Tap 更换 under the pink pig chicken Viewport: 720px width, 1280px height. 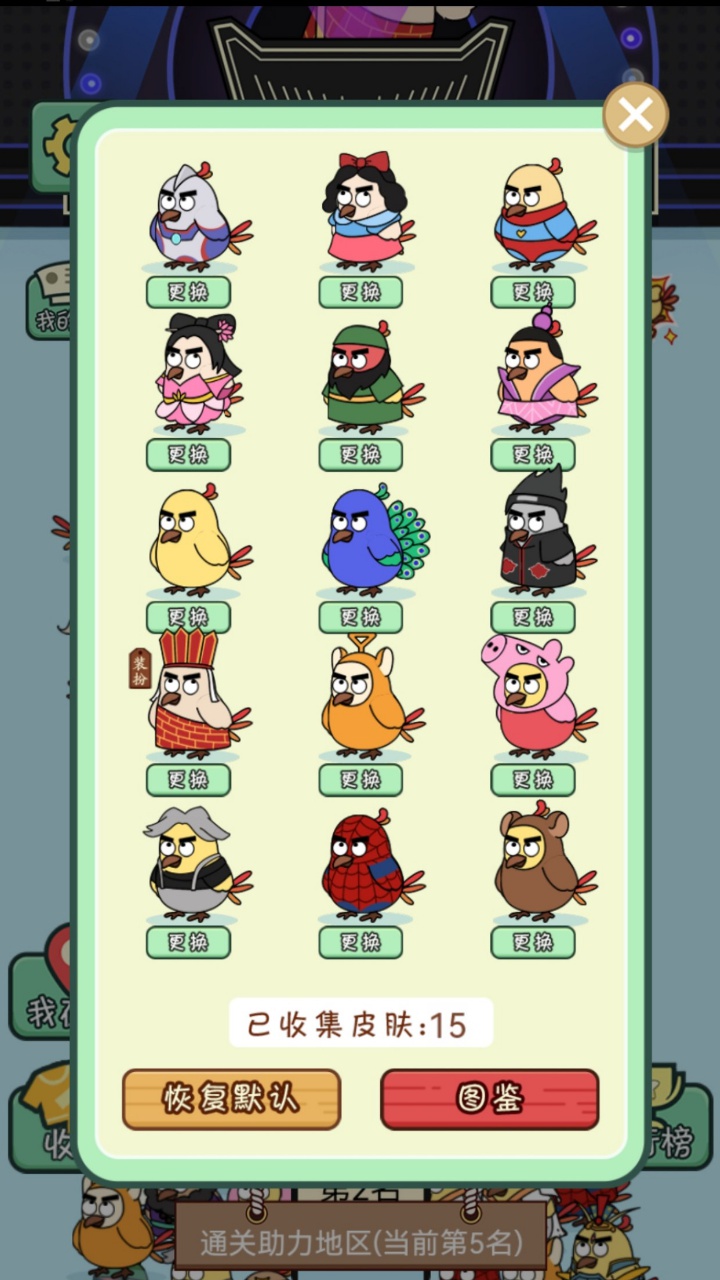pyautogui.click(x=532, y=779)
